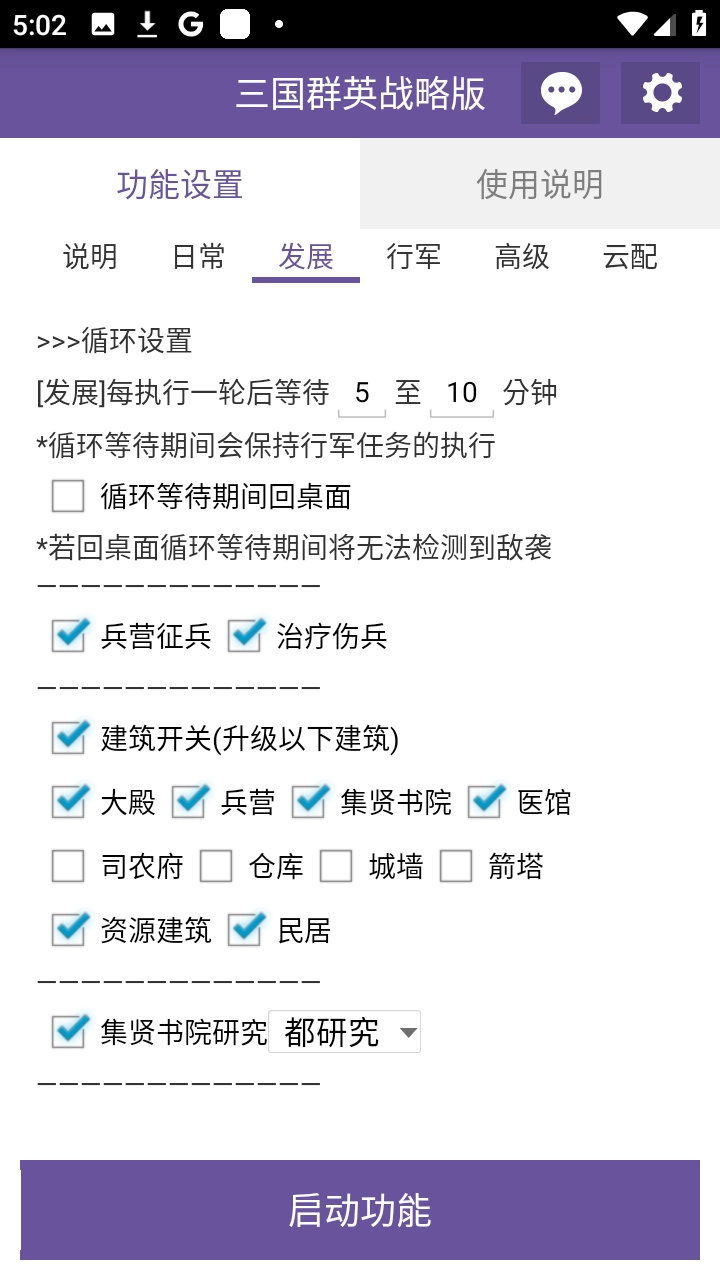Enable 循环等待期间回桌面 checkbox
The image size is (720, 1280).
pos(68,496)
